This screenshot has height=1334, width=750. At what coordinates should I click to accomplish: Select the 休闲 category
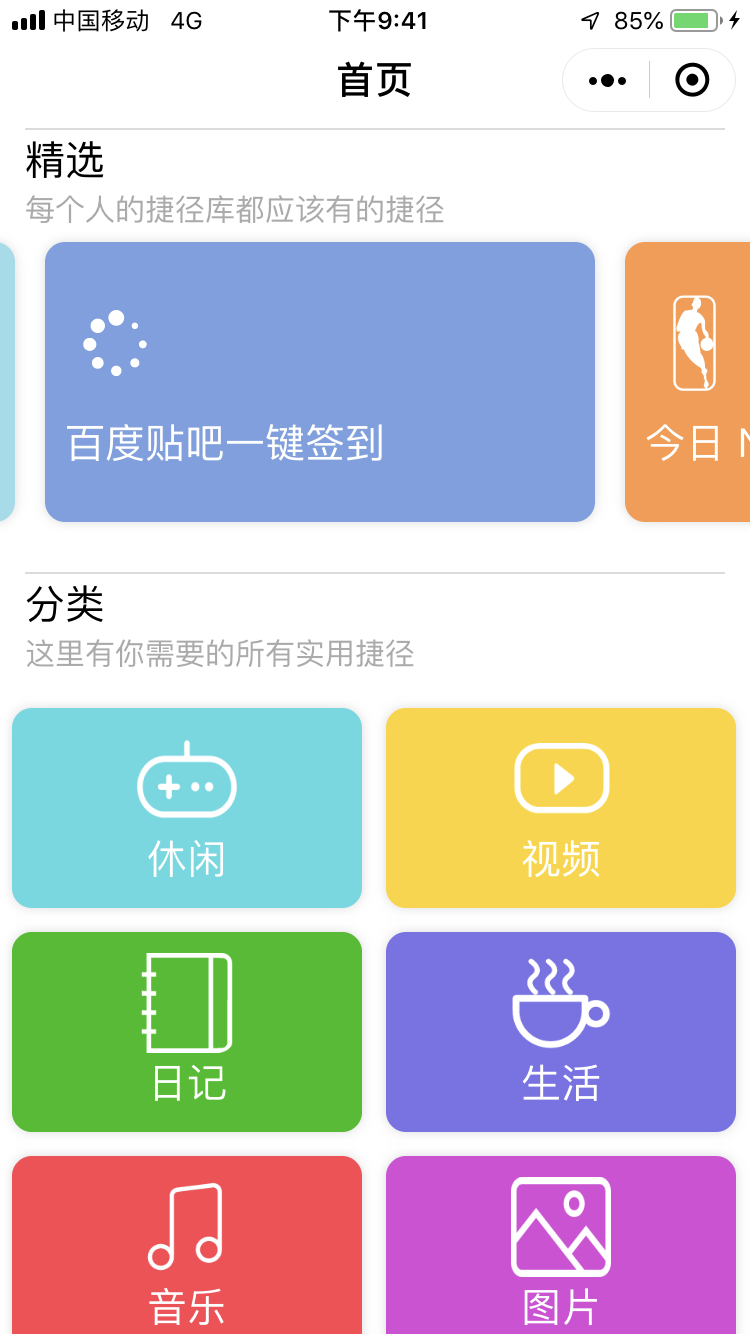click(187, 808)
